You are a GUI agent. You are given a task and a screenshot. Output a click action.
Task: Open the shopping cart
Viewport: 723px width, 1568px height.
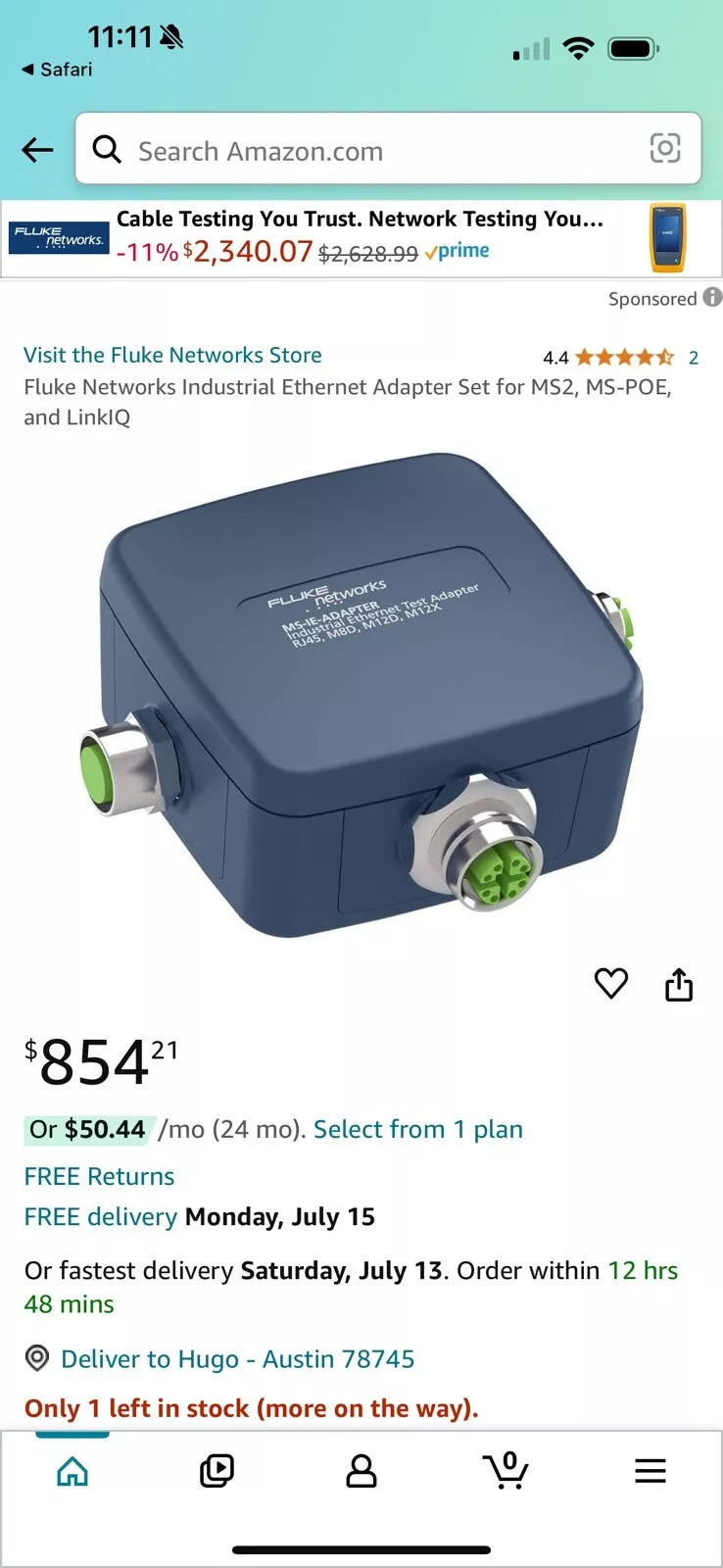click(506, 1470)
